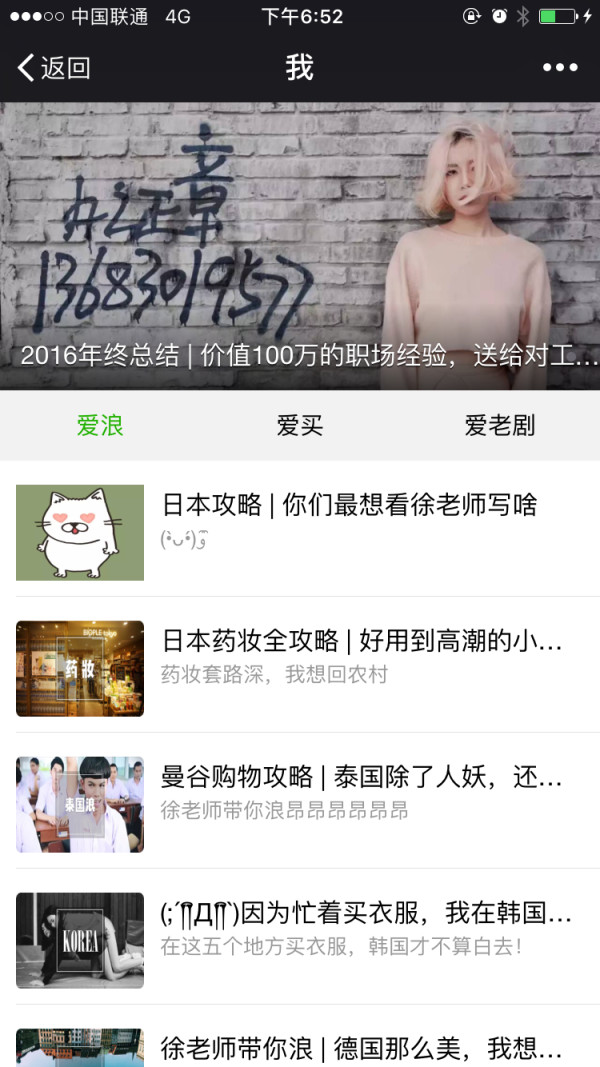Go back using the 返回 button
The height and width of the screenshot is (1067, 600).
tap(54, 68)
